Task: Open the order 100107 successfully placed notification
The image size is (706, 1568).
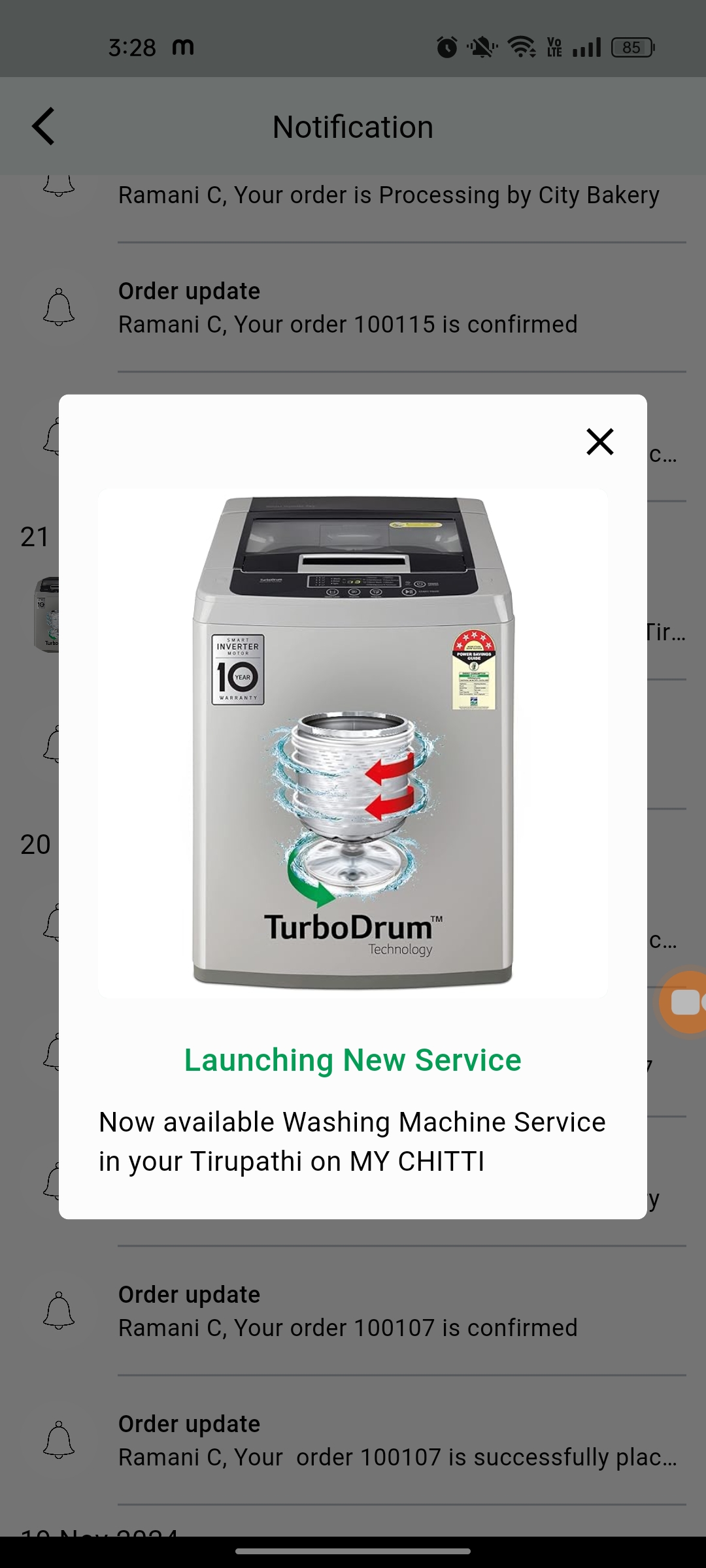Action: (353, 1441)
